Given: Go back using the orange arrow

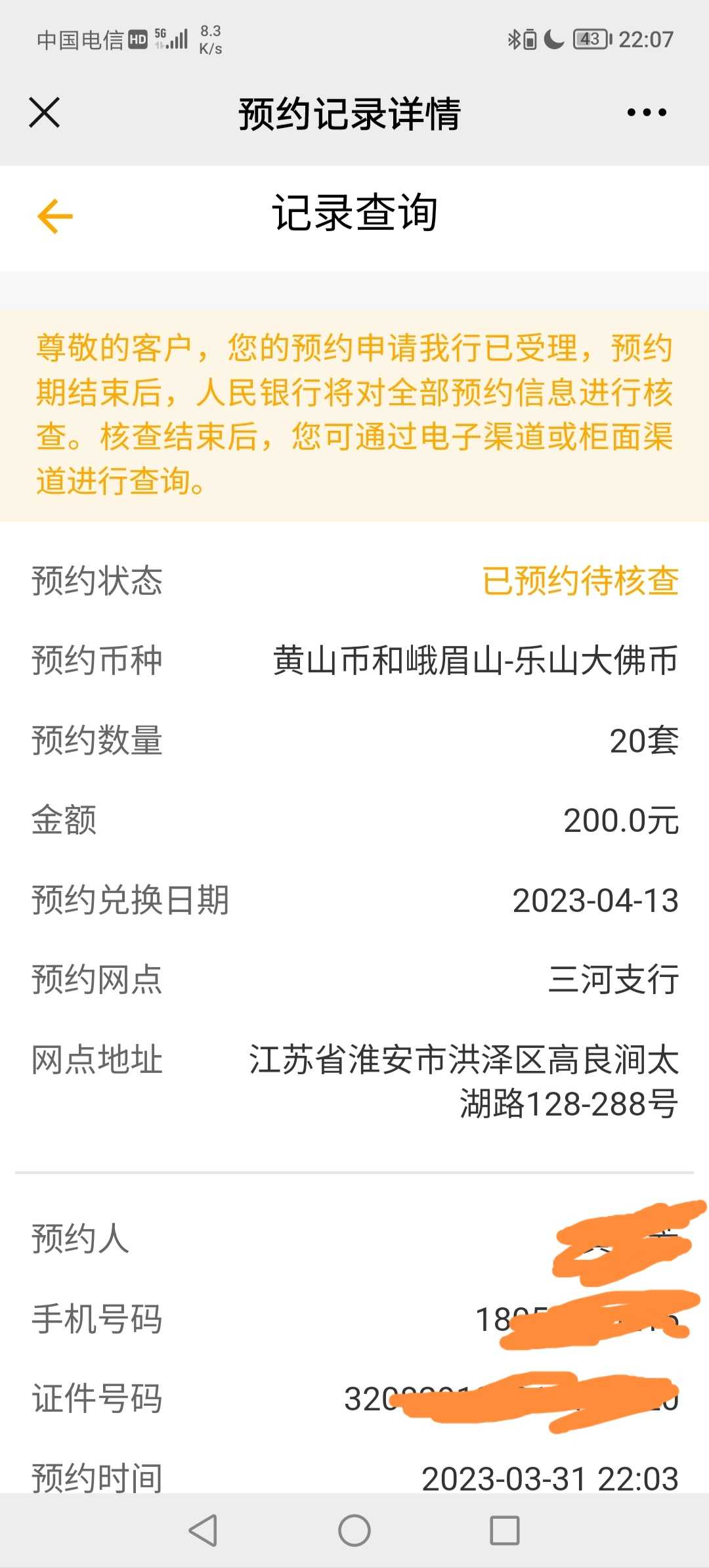Looking at the screenshot, I should 55,216.
